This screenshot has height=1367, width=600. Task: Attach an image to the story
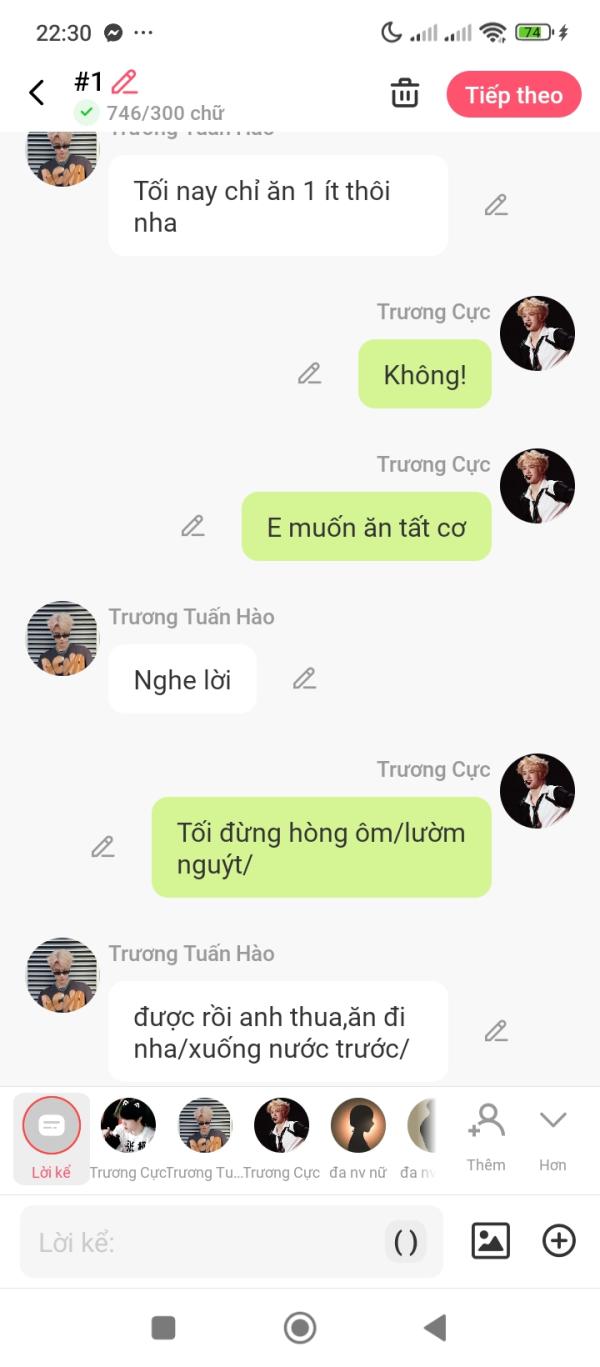pos(491,1241)
